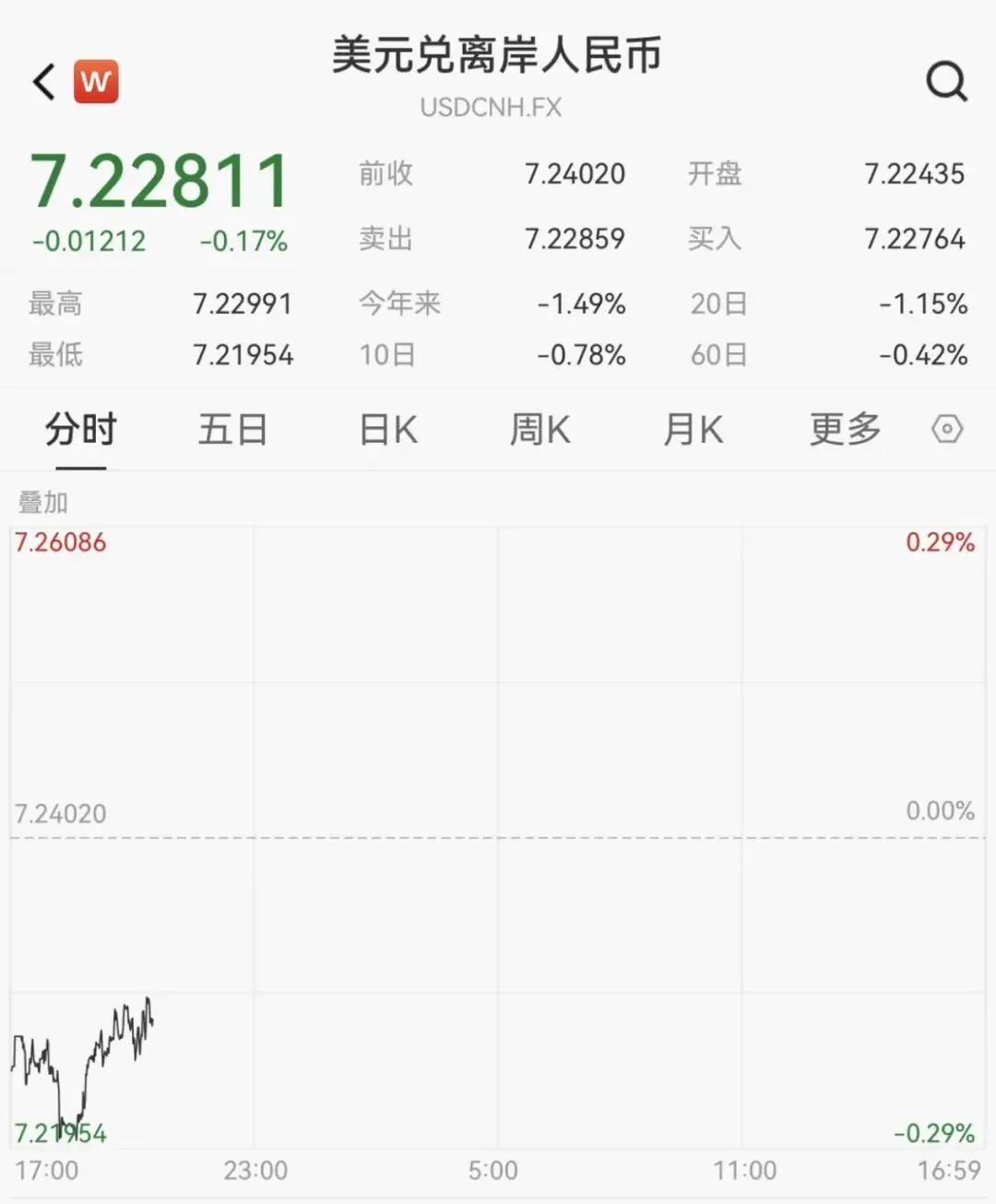996x1204 pixels.
Task: Tap 叠加 to overlay another quote
Action: pos(43,503)
